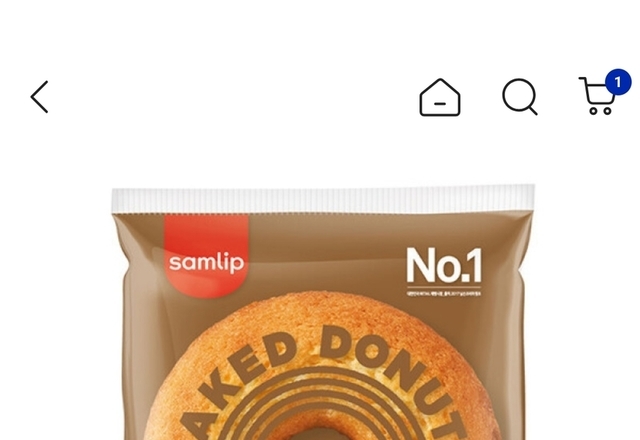Image resolution: width=640 pixels, height=440 pixels.
Task: View the Samlip baked donut product image
Action: [322, 312]
